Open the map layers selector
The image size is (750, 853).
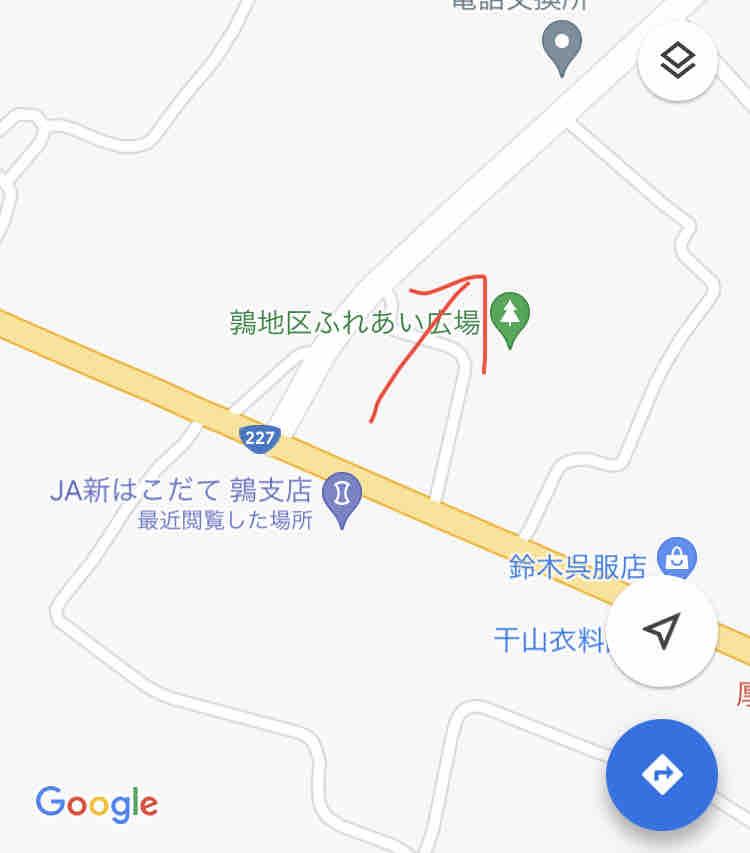[678, 62]
